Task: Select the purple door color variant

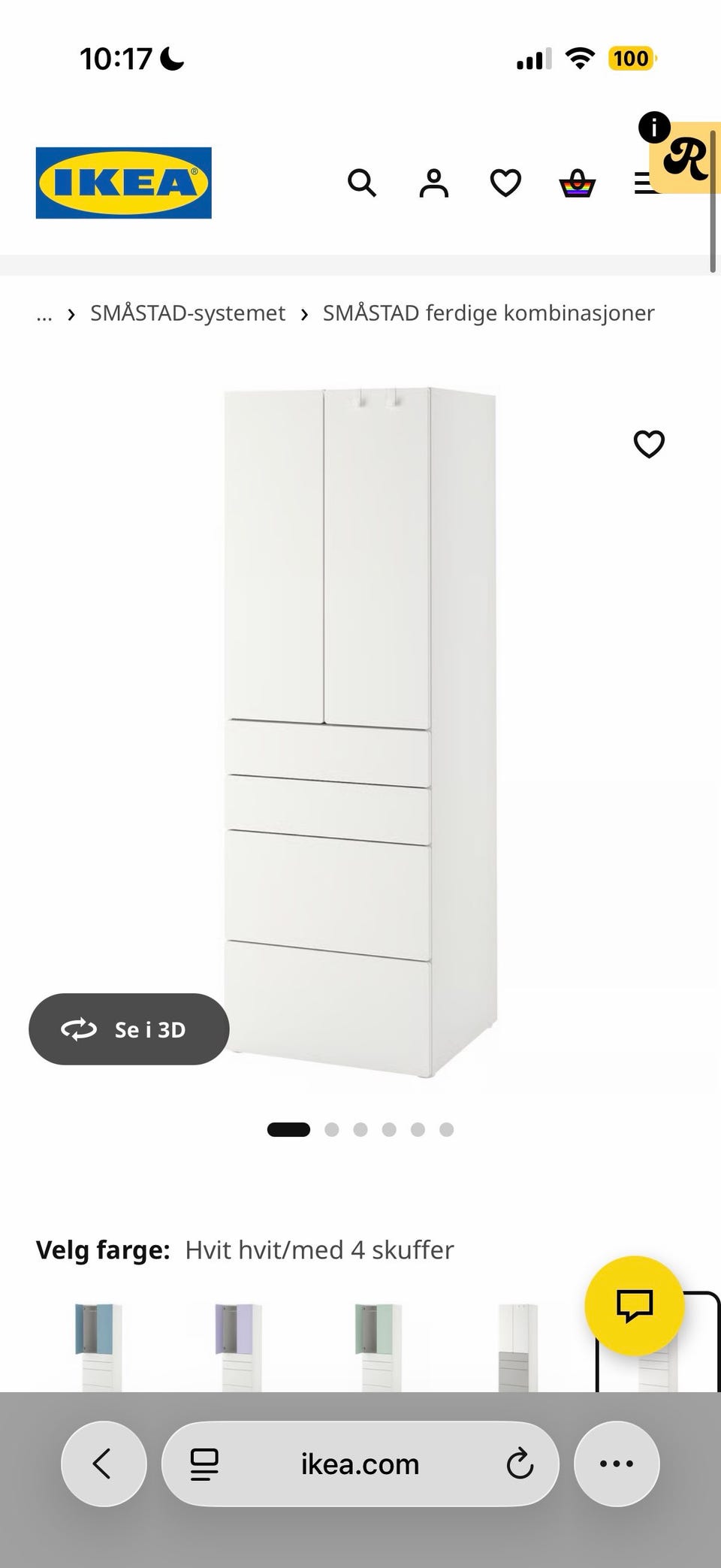Action: 239,1347
